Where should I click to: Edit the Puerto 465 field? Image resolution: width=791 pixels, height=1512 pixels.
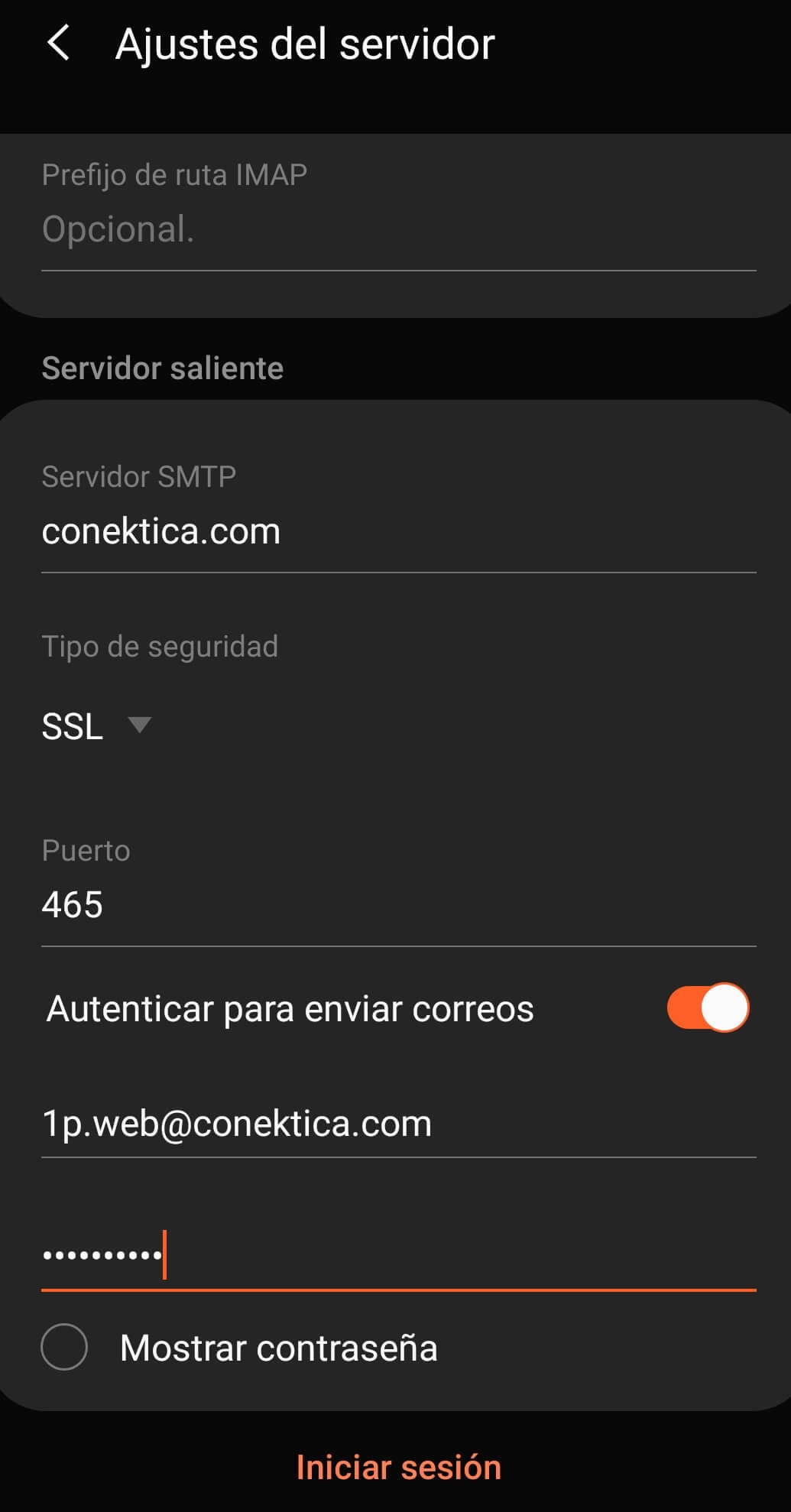[x=397, y=905]
